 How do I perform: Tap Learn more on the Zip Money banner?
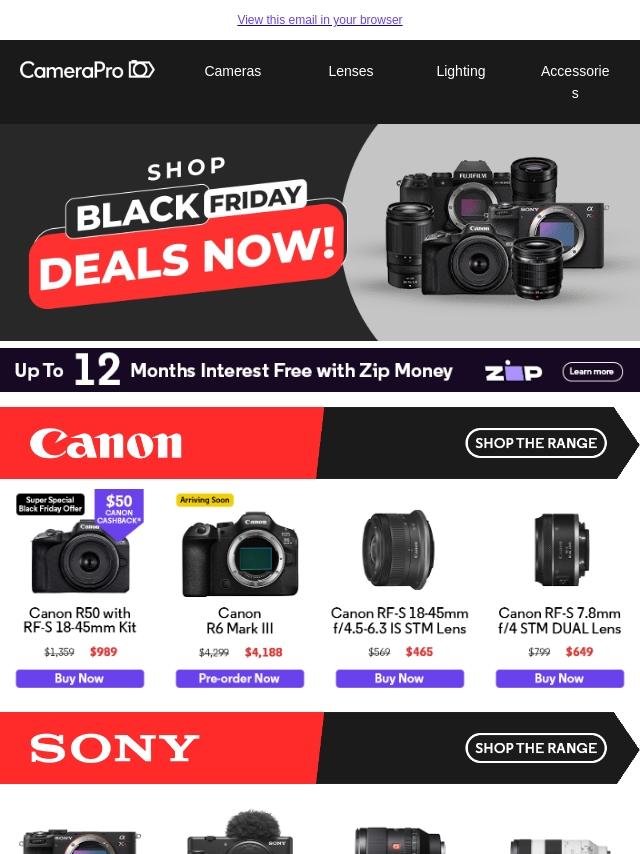[592, 372]
